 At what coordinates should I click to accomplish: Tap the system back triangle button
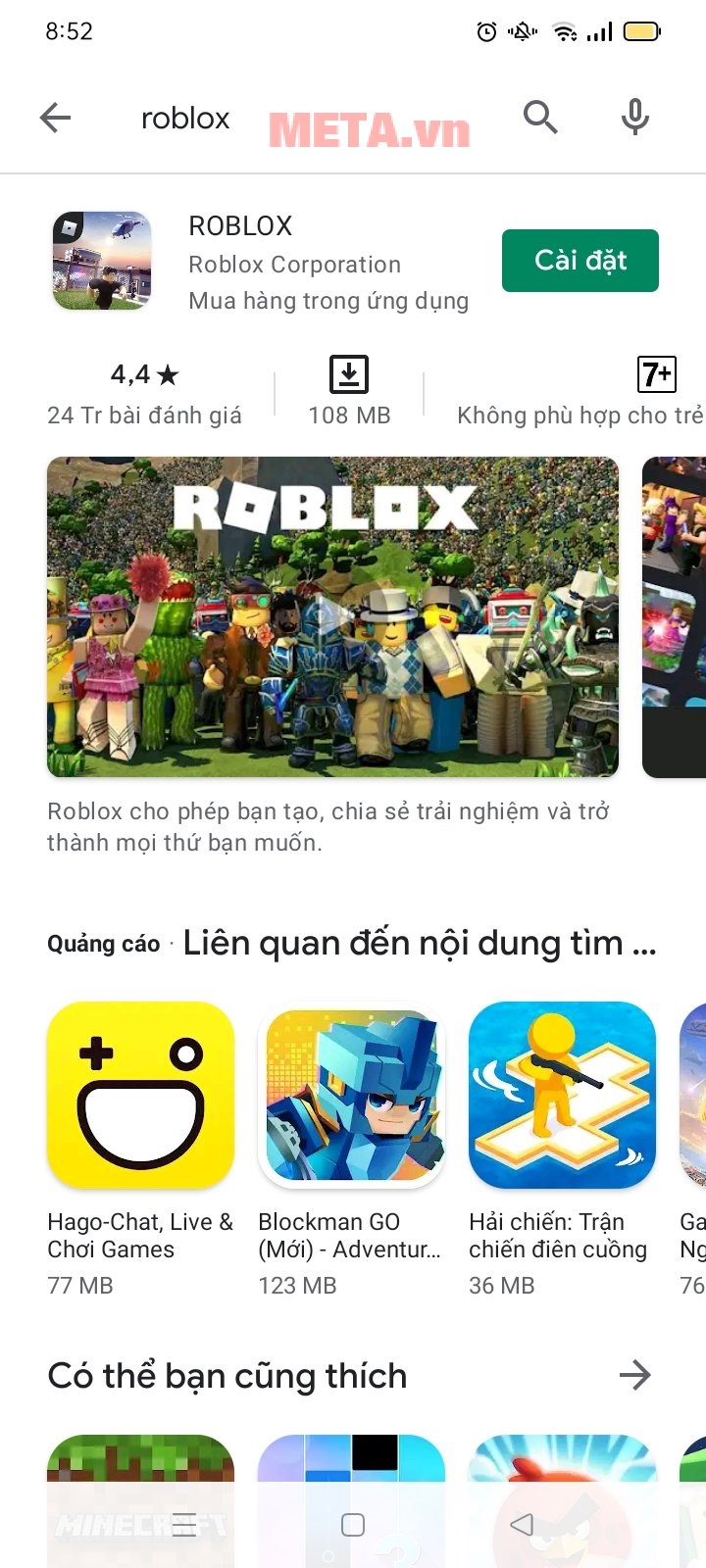click(x=523, y=1525)
